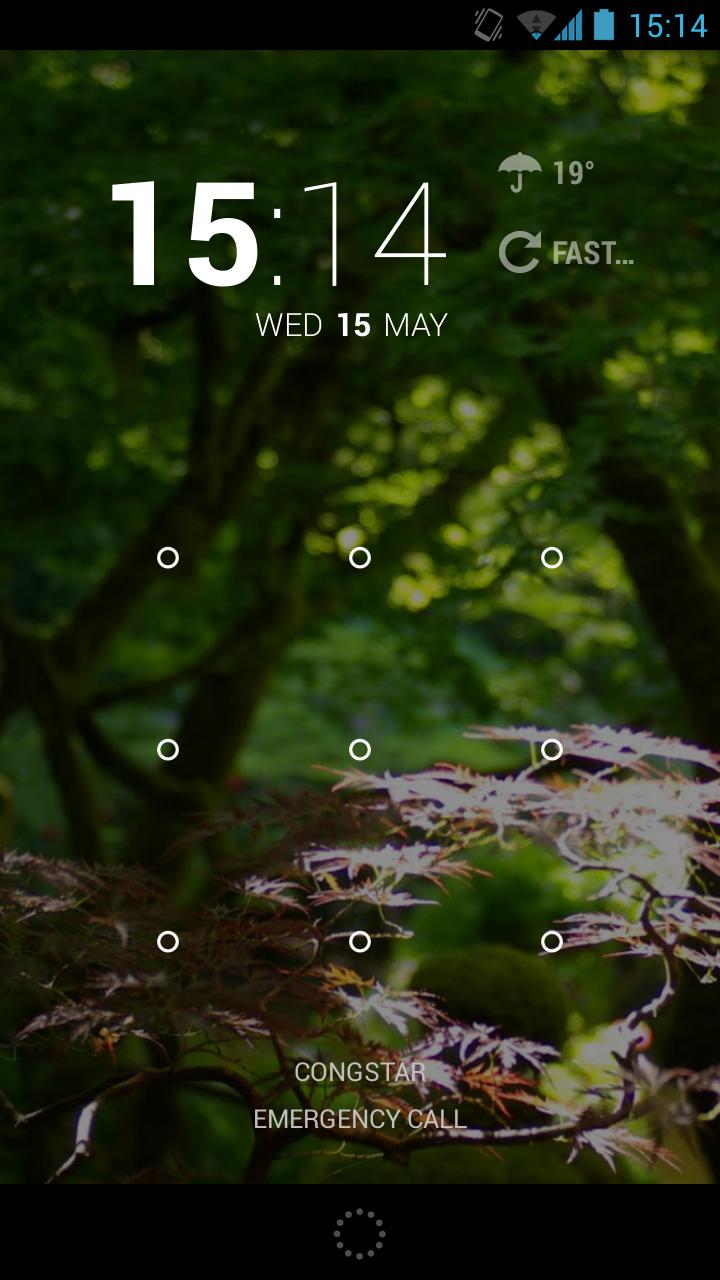The width and height of the screenshot is (720, 1280).
Task: Tap the top-left pattern dot
Action: [x=168, y=558]
